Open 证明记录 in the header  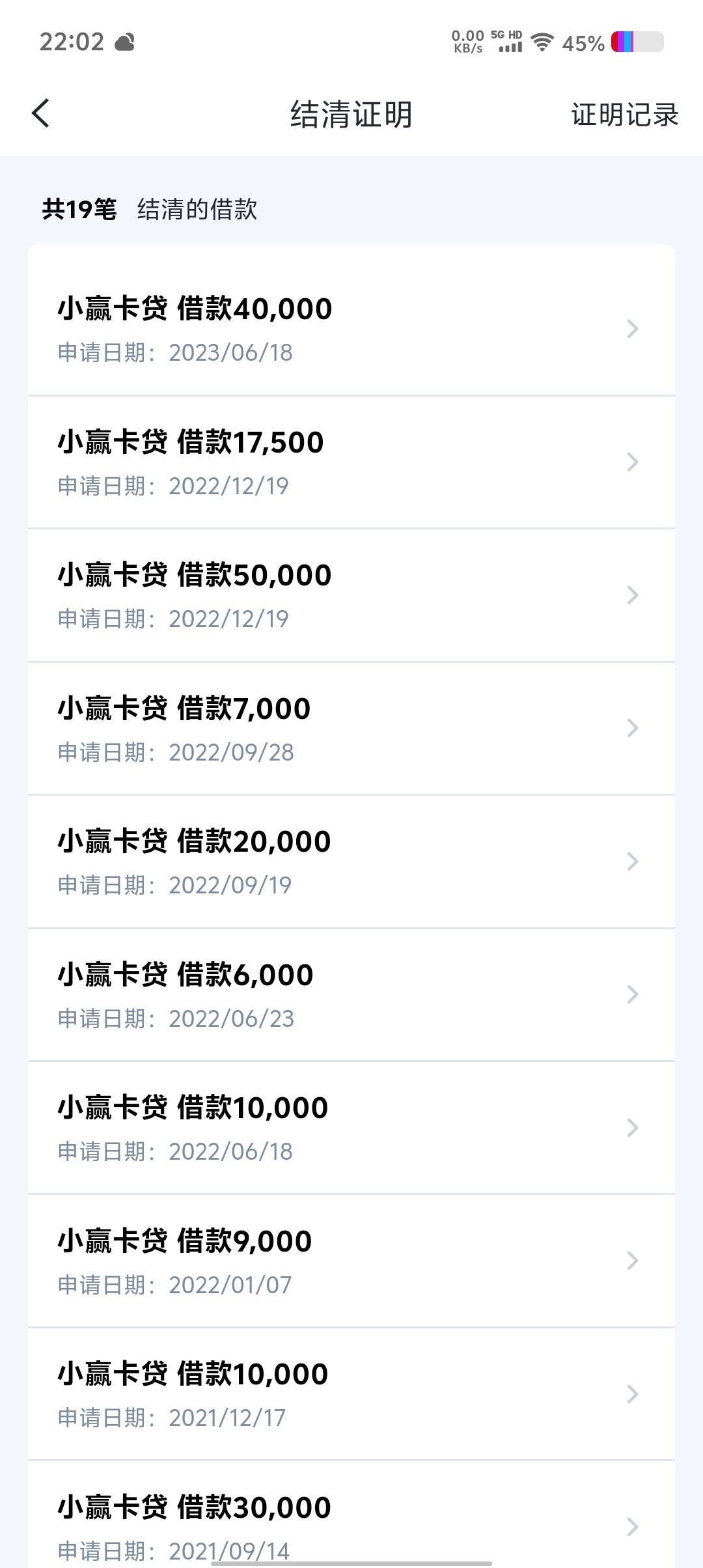625,115
